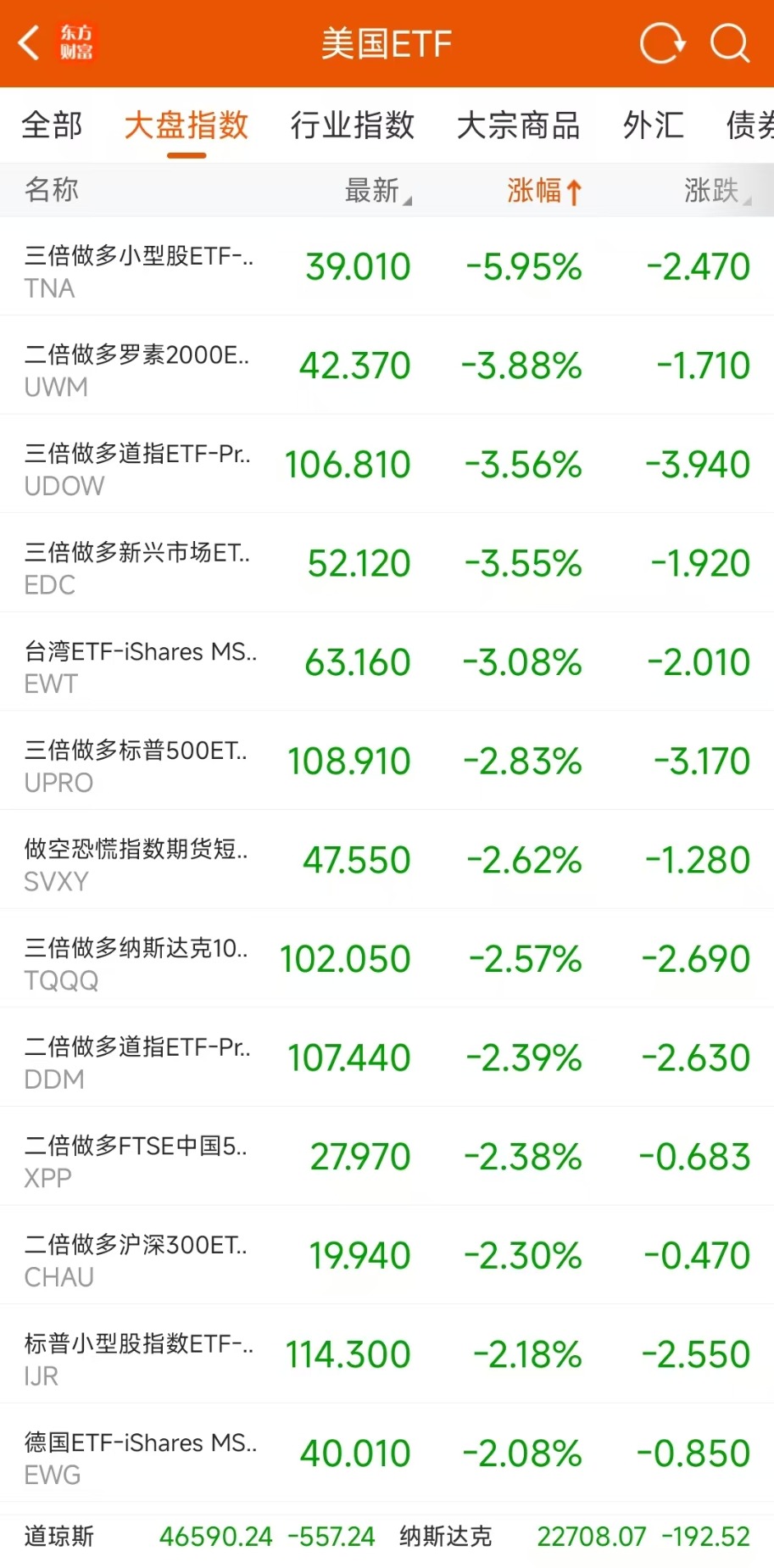Open the search magnifier icon
Image resolution: width=774 pixels, height=1568 pixels.
(x=728, y=43)
